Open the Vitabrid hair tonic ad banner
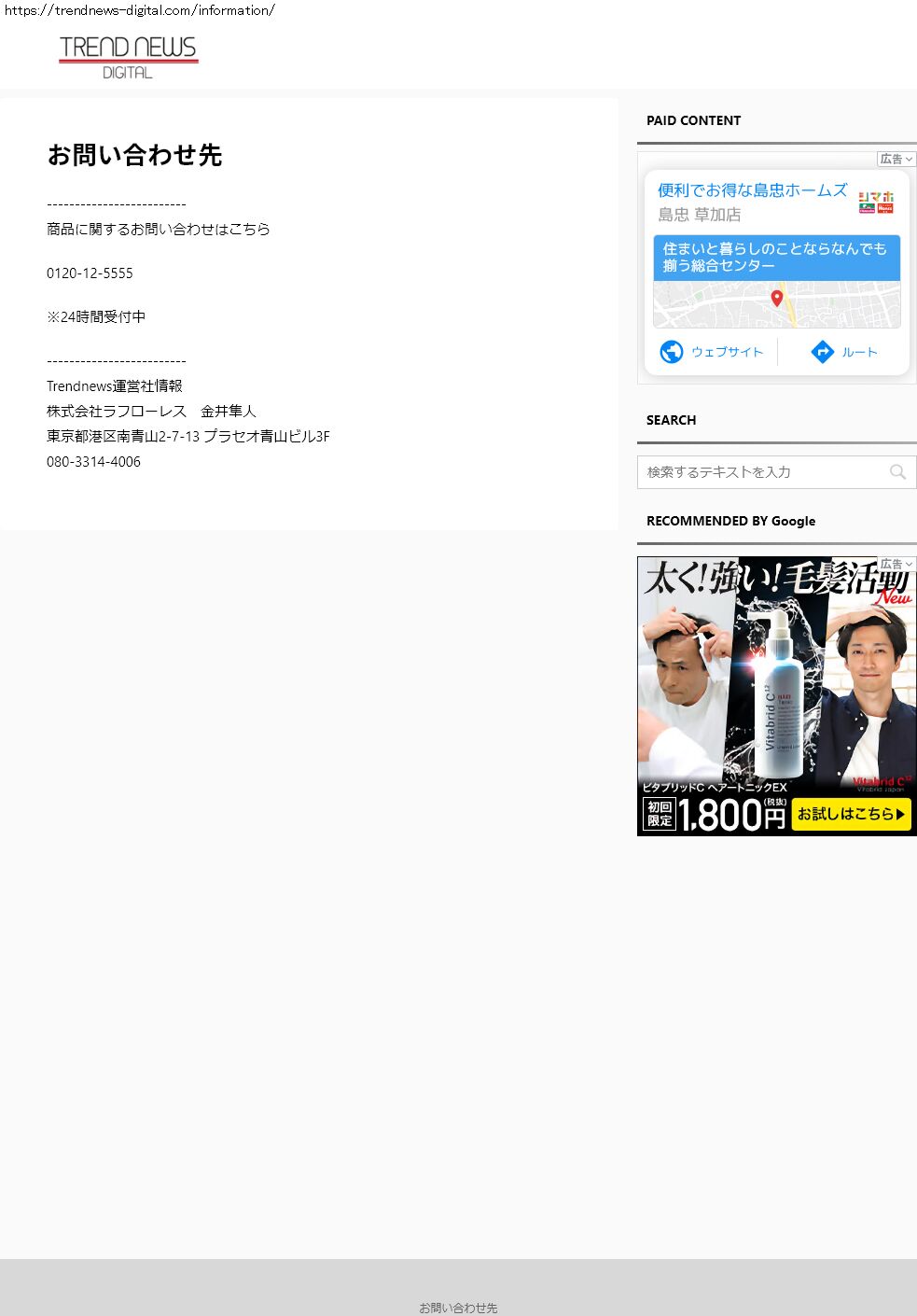This screenshot has width=917, height=1316. [776, 681]
